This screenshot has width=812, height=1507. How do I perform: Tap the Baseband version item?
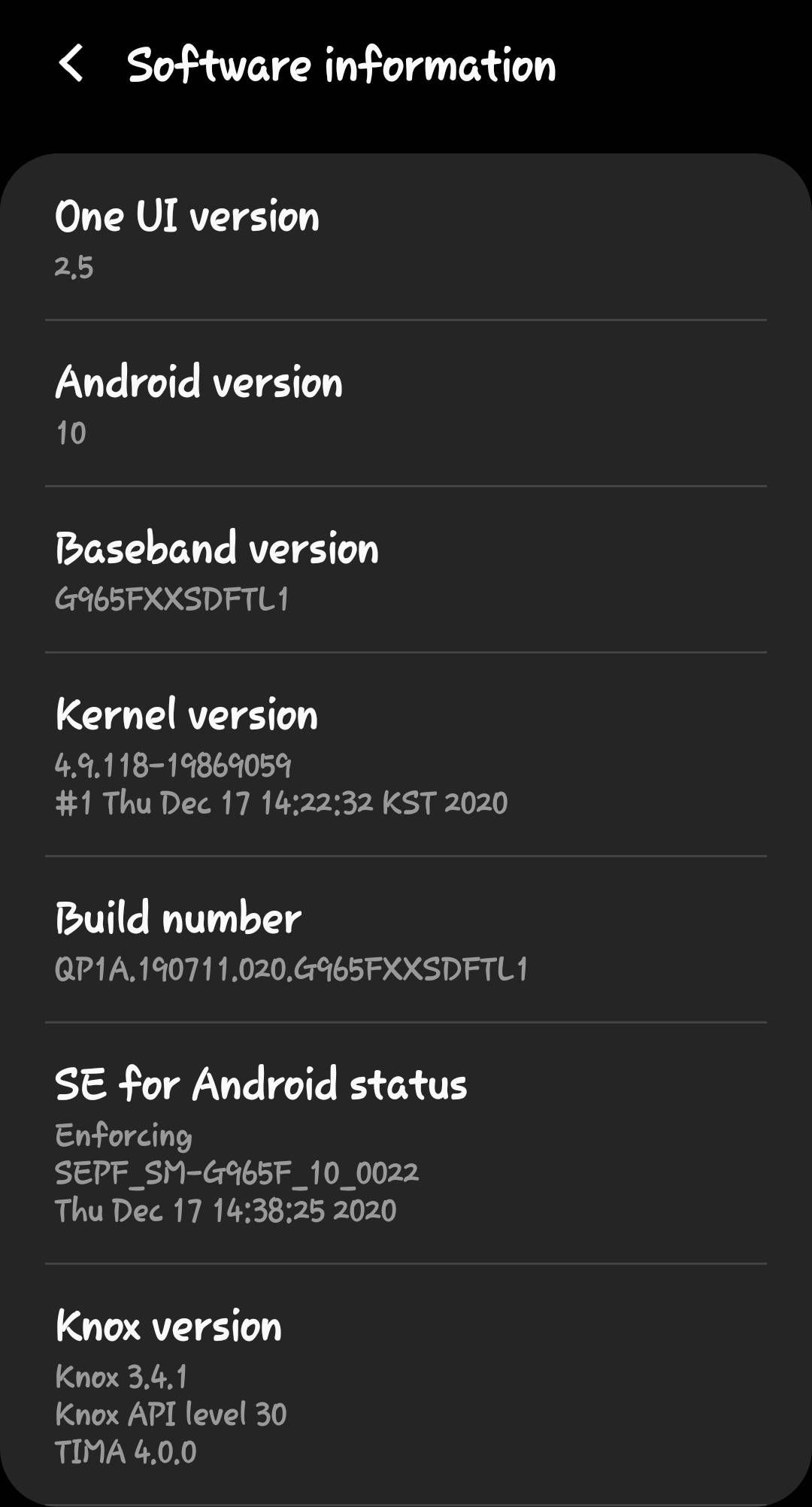pos(218,549)
